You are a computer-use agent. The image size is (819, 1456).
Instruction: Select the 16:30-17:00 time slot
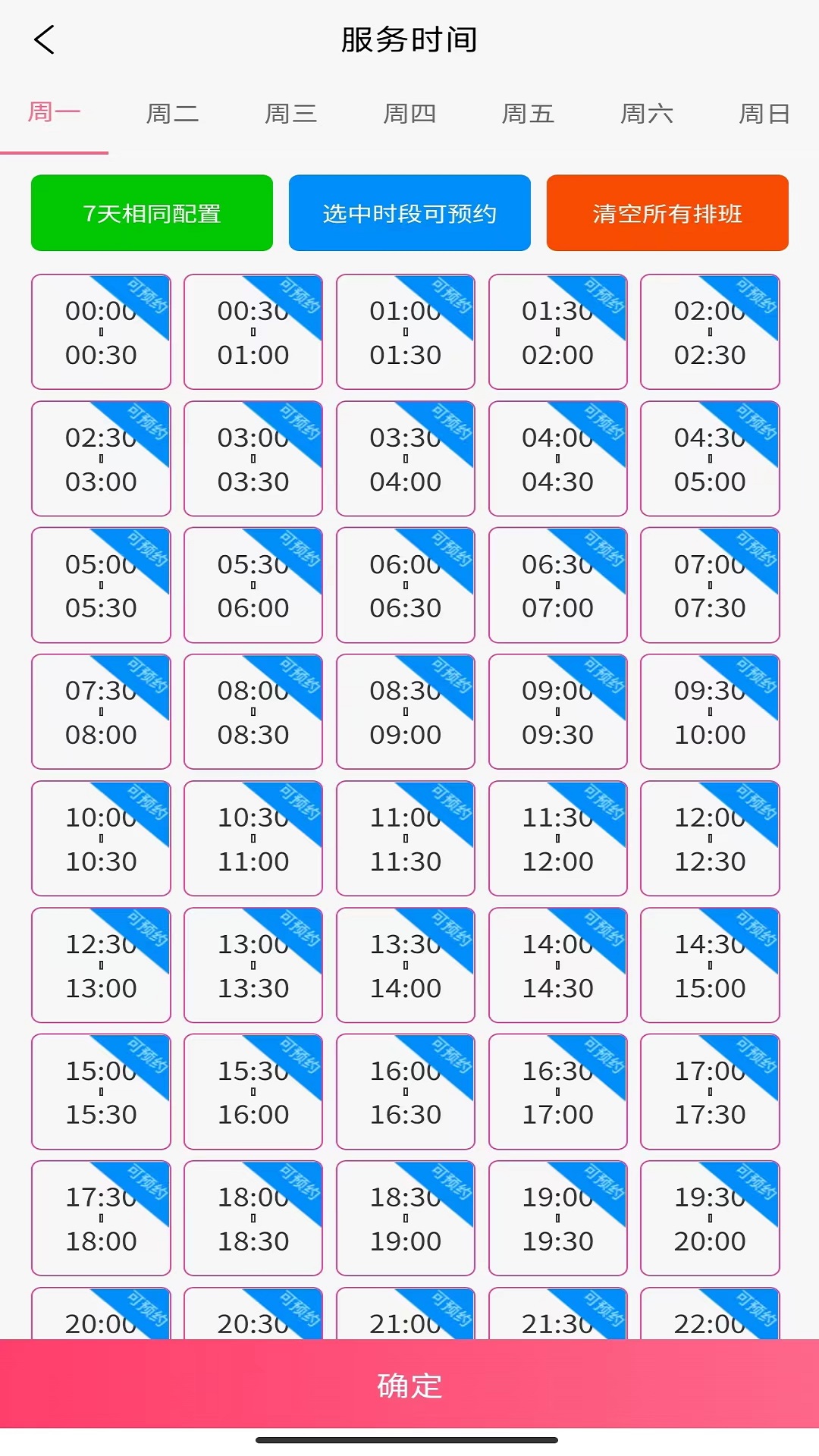(x=558, y=1092)
